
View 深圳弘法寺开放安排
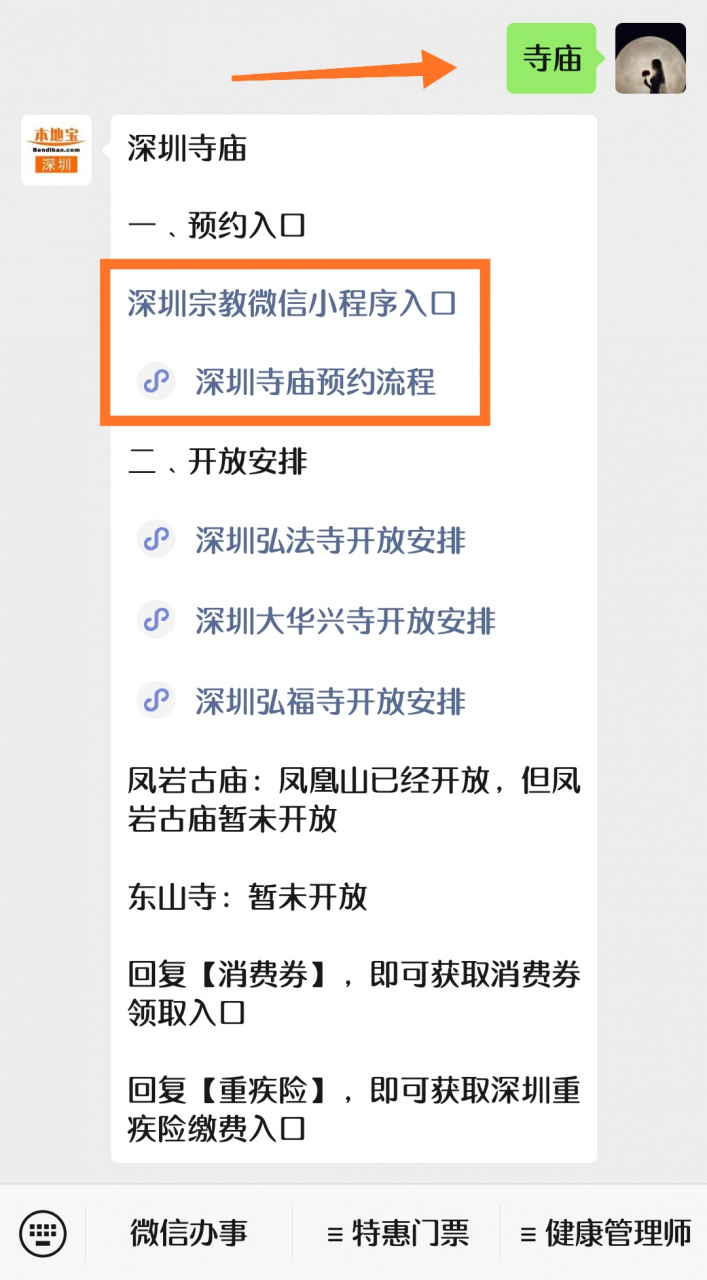coord(330,541)
